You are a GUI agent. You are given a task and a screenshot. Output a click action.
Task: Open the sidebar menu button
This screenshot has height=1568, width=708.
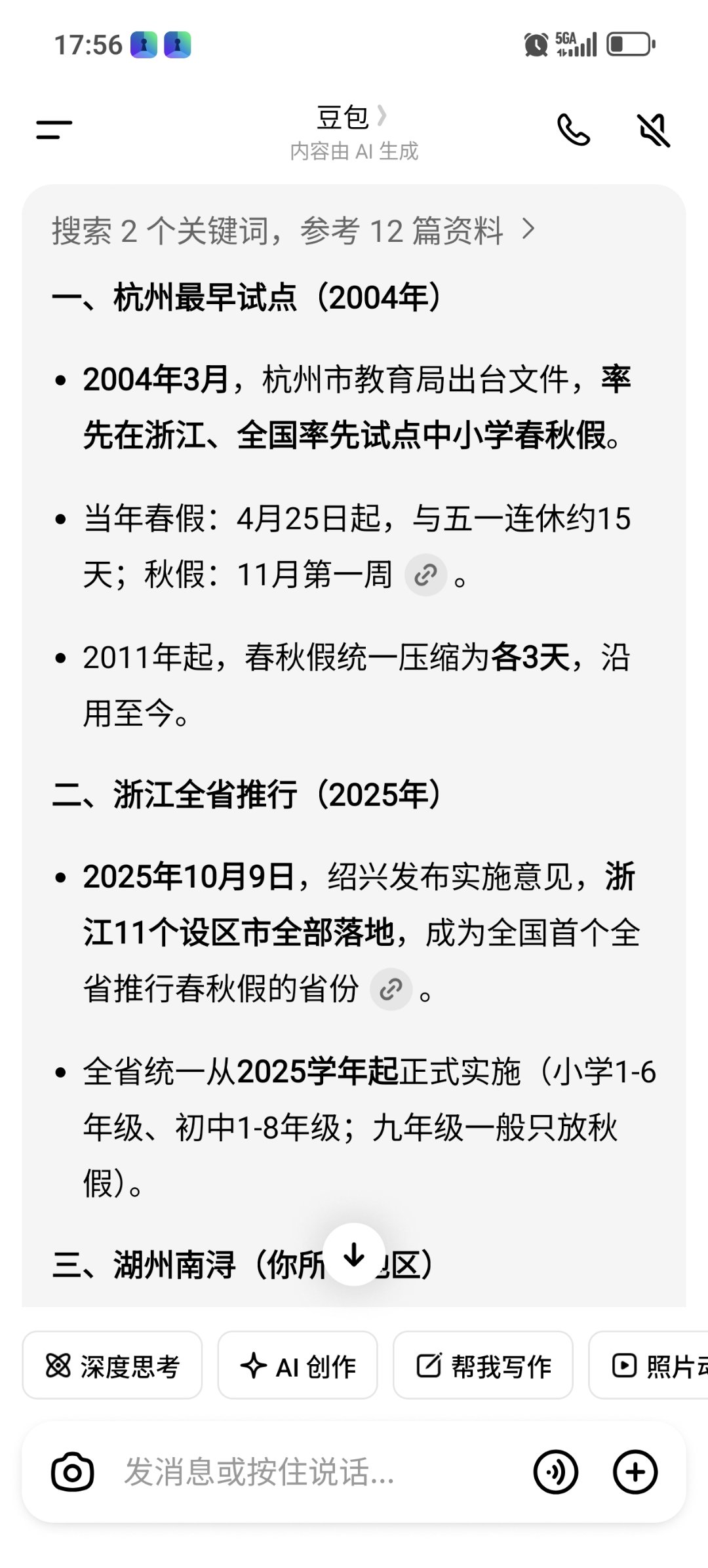(x=54, y=130)
